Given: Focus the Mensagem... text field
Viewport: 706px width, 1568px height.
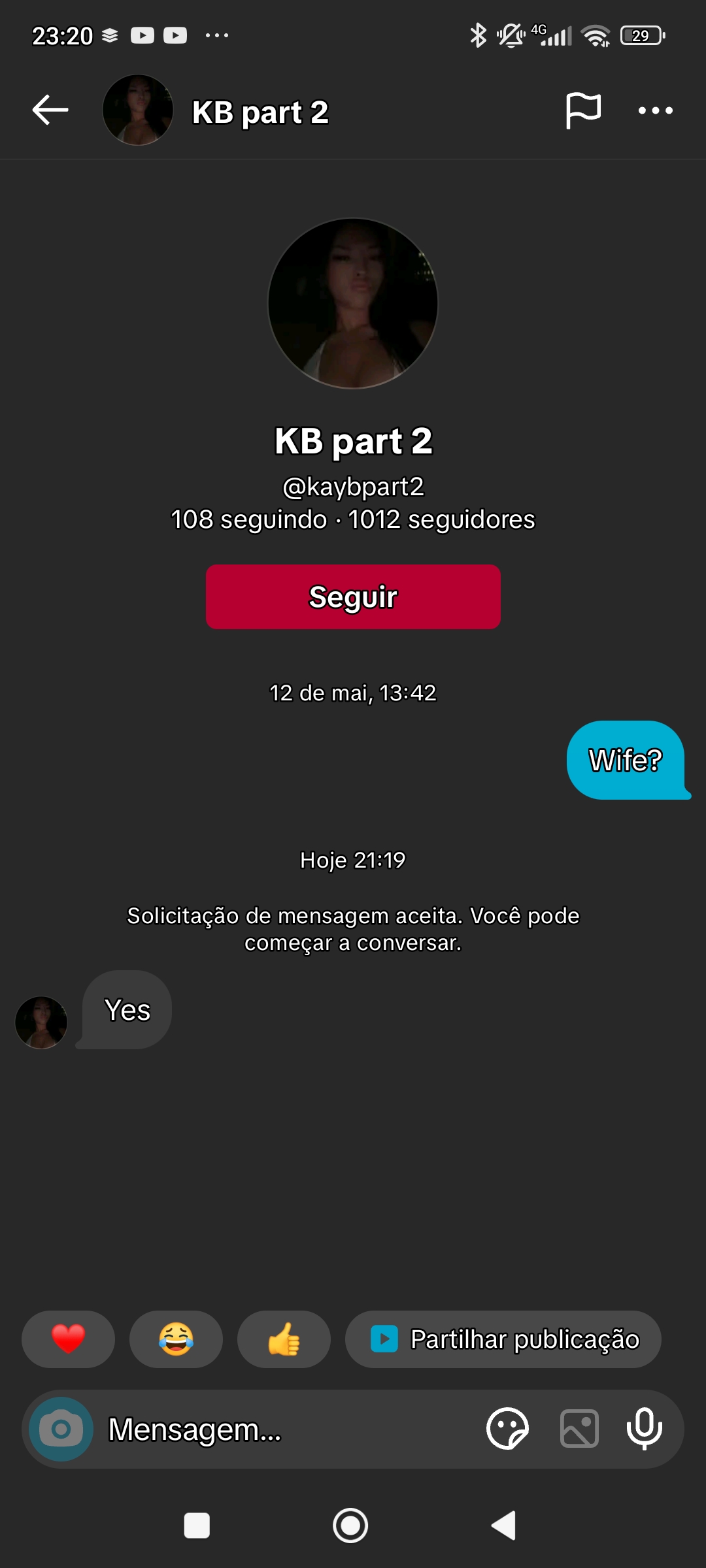Looking at the screenshot, I should coord(288,1429).
